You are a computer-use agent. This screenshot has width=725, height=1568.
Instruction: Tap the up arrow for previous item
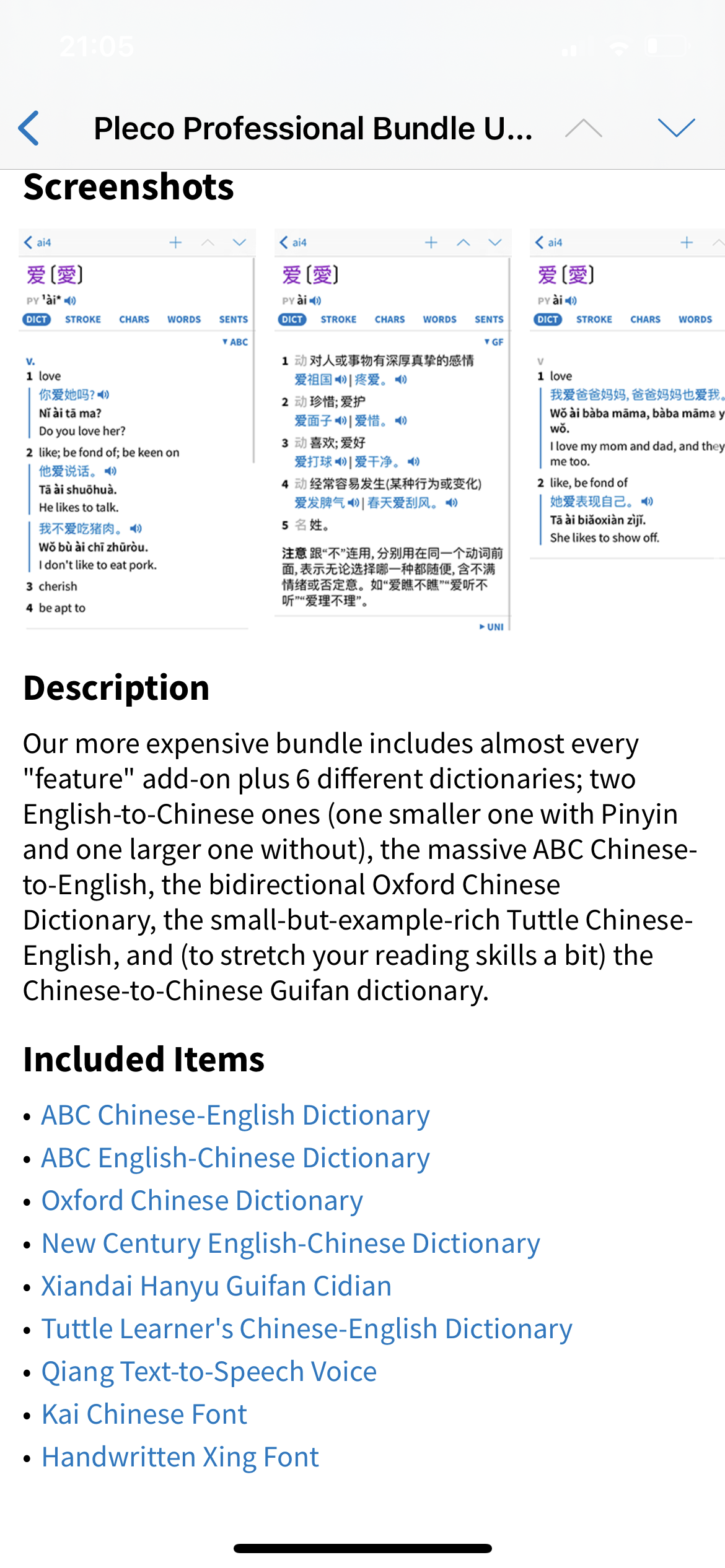click(x=583, y=128)
